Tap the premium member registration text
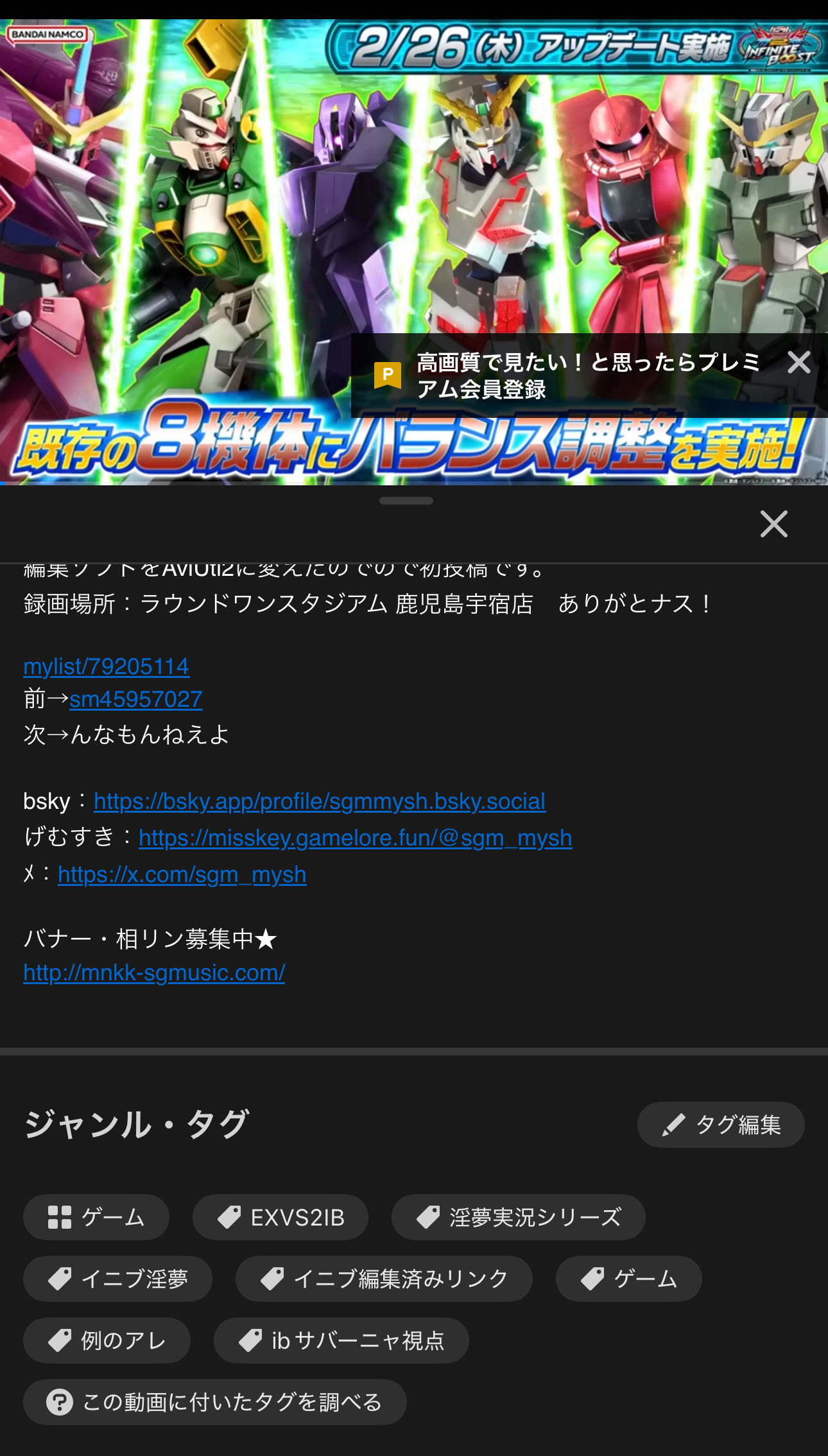The image size is (828, 1456). tap(588, 376)
